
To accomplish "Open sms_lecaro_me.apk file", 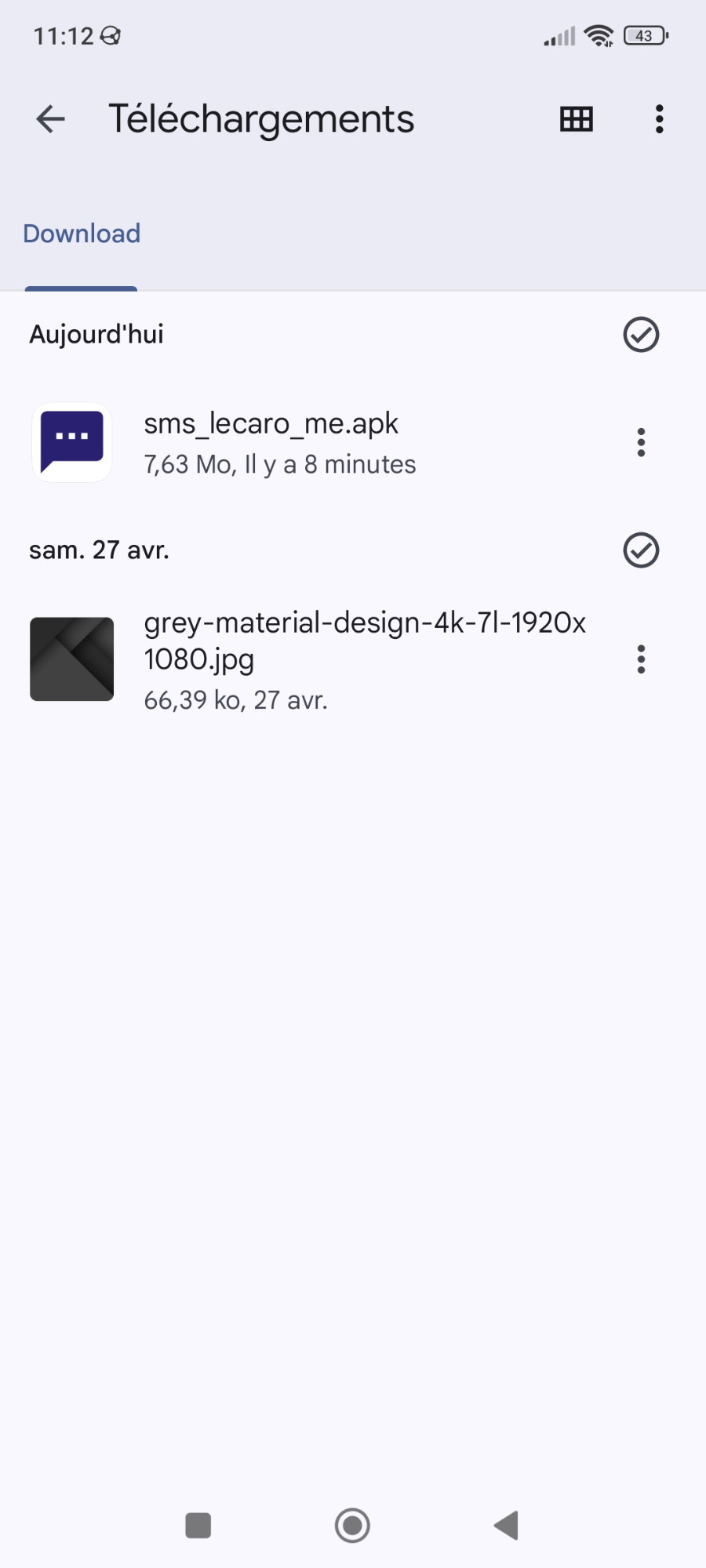I will [x=271, y=442].
